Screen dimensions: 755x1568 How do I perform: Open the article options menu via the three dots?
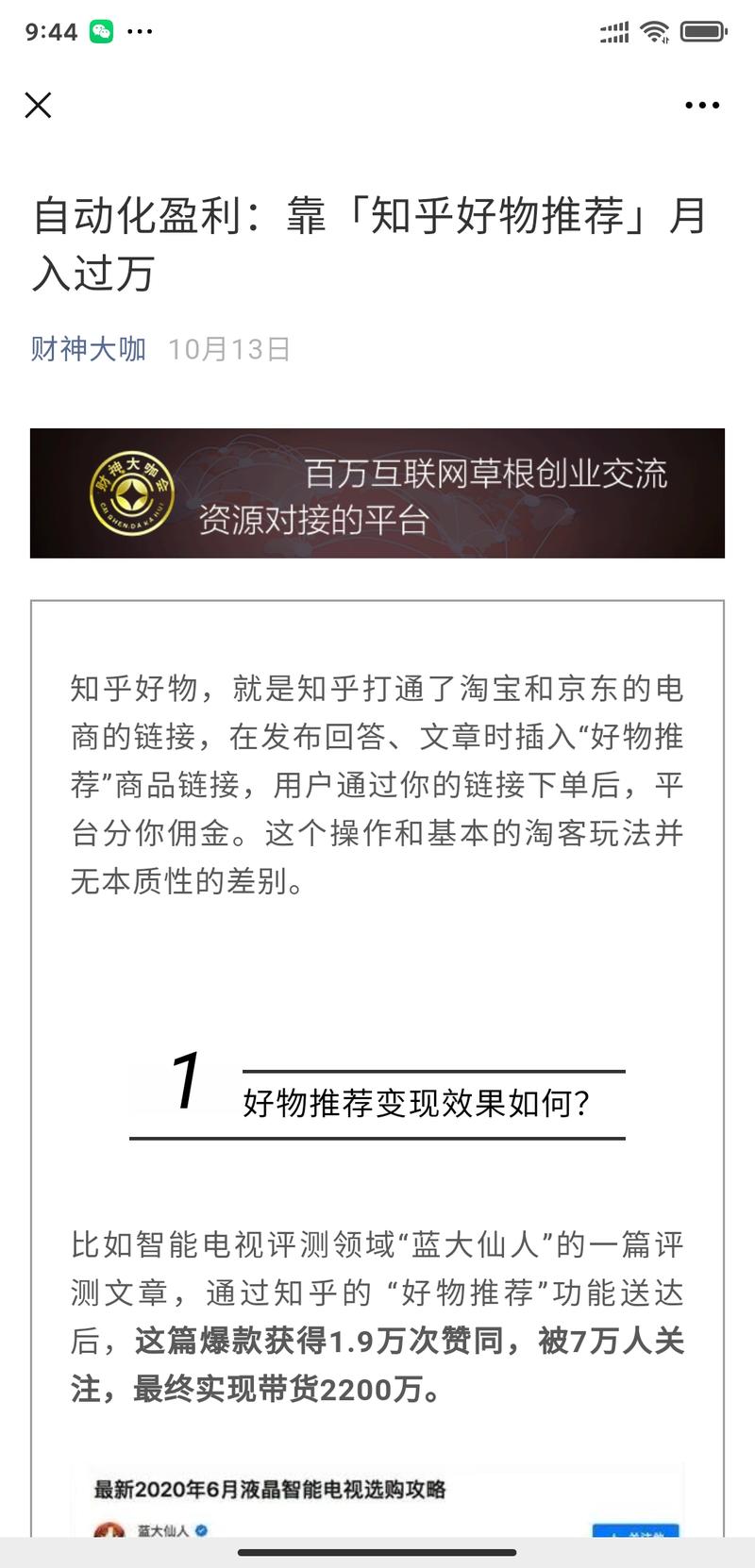tap(701, 105)
